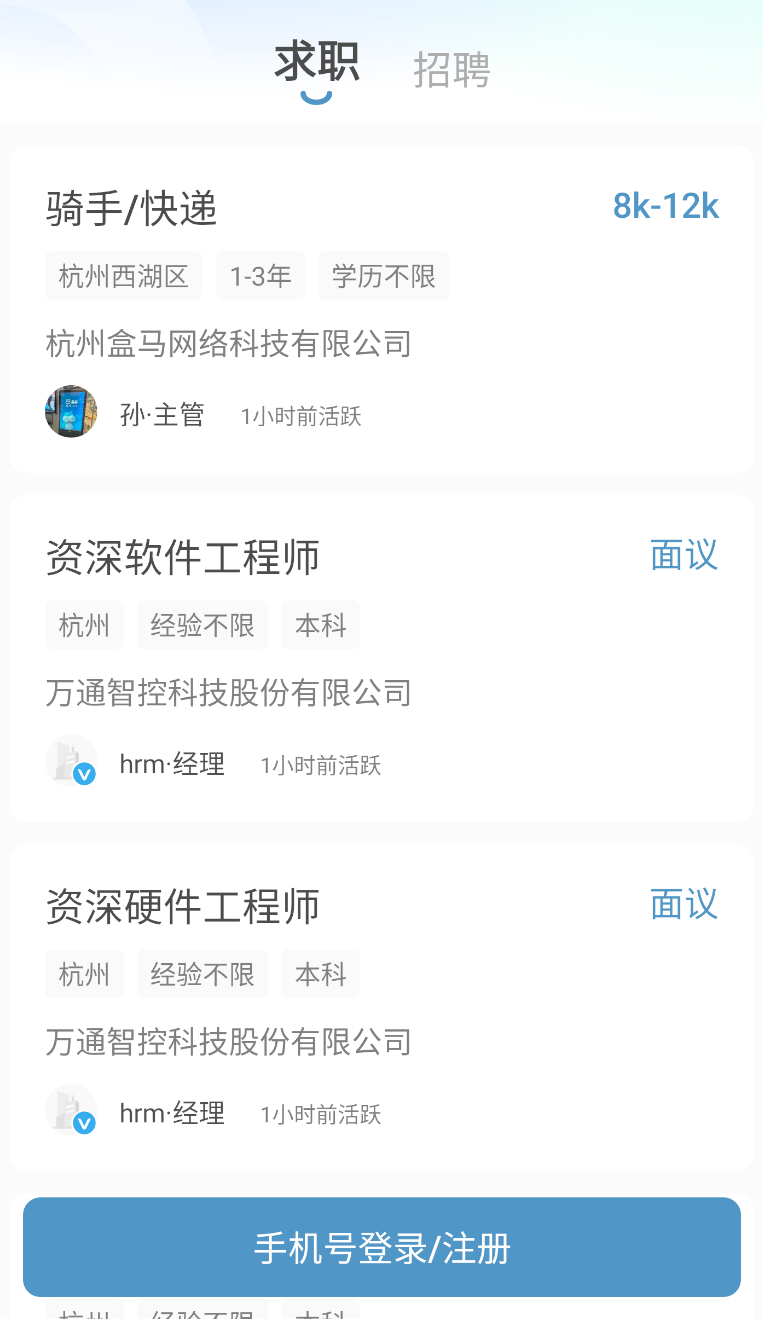Open the 资深软件工程师 job listing

coord(382,658)
